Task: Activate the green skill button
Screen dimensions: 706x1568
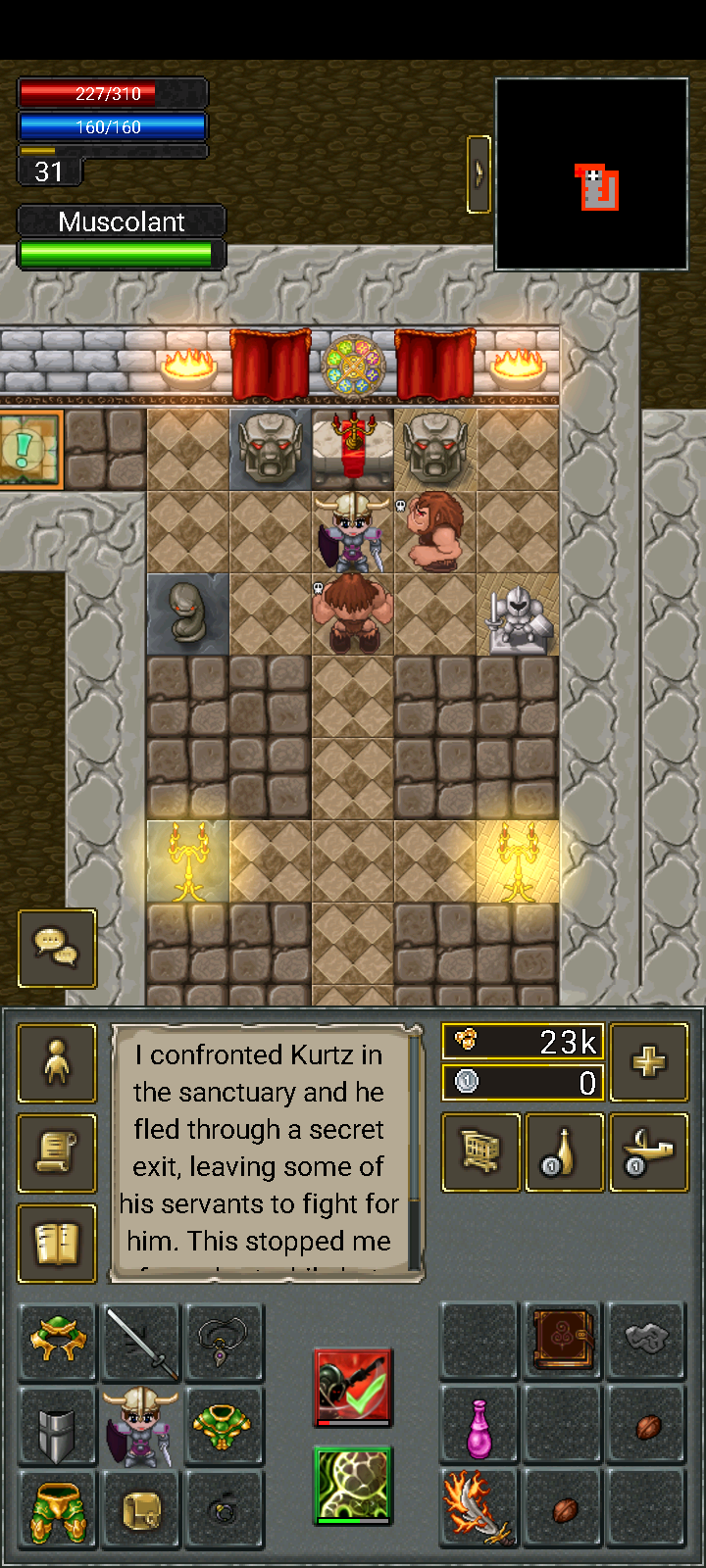Action: [x=353, y=1485]
